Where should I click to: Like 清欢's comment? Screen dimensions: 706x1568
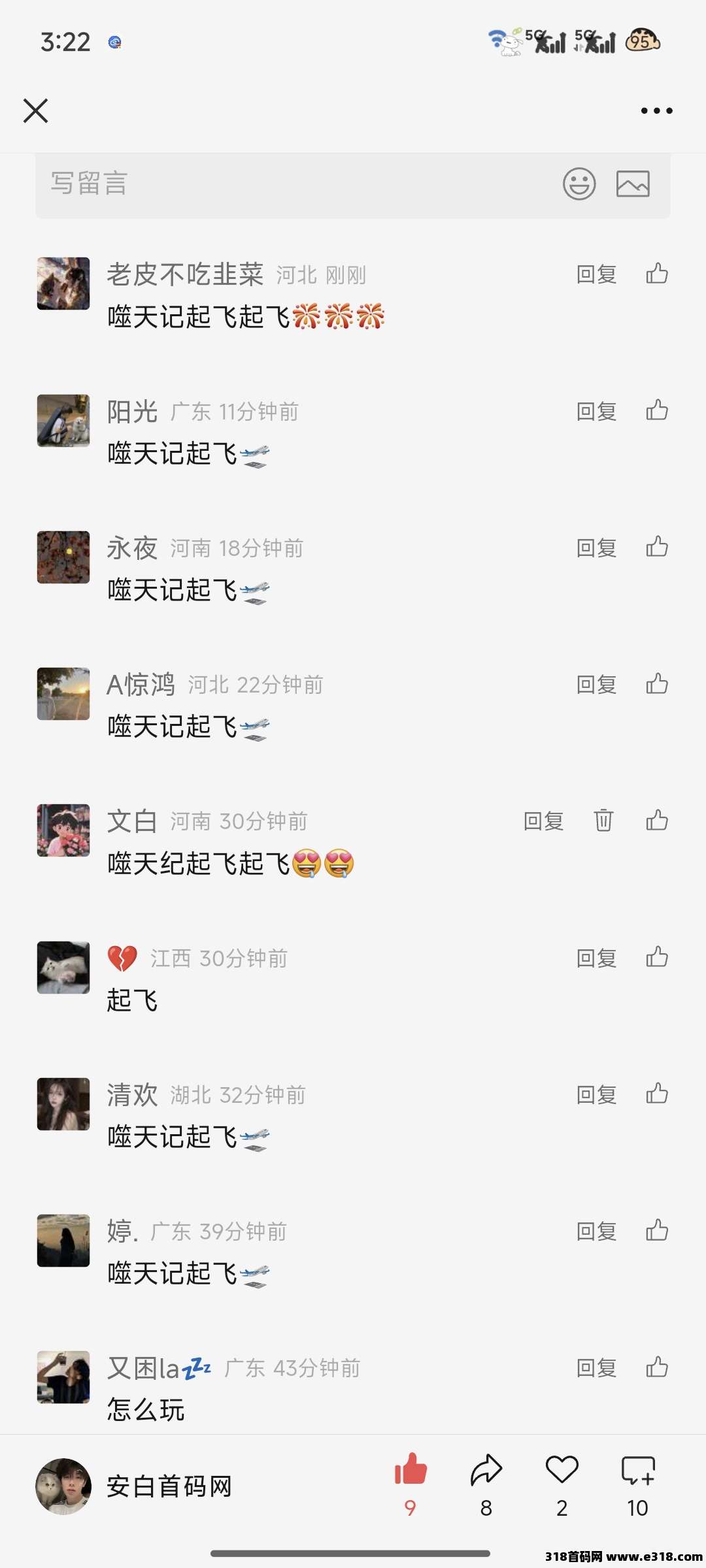(657, 1094)
